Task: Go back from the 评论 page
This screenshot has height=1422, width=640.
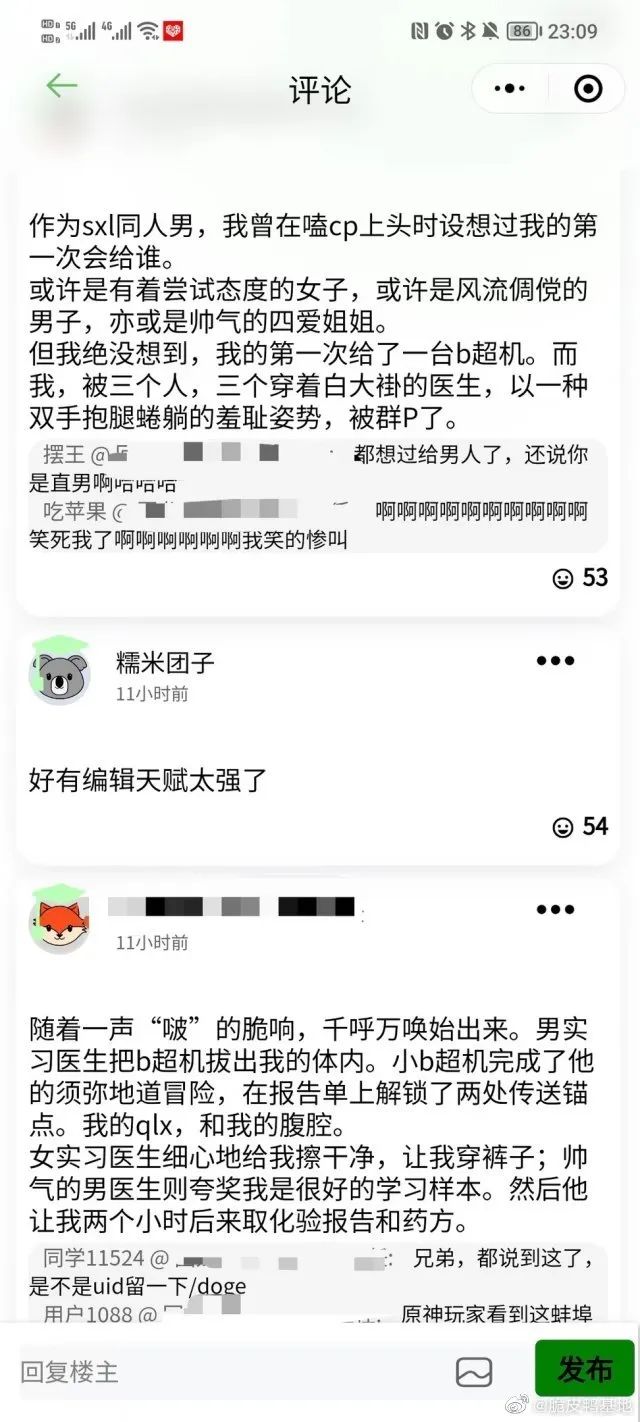Action: (x=61, y=87)
